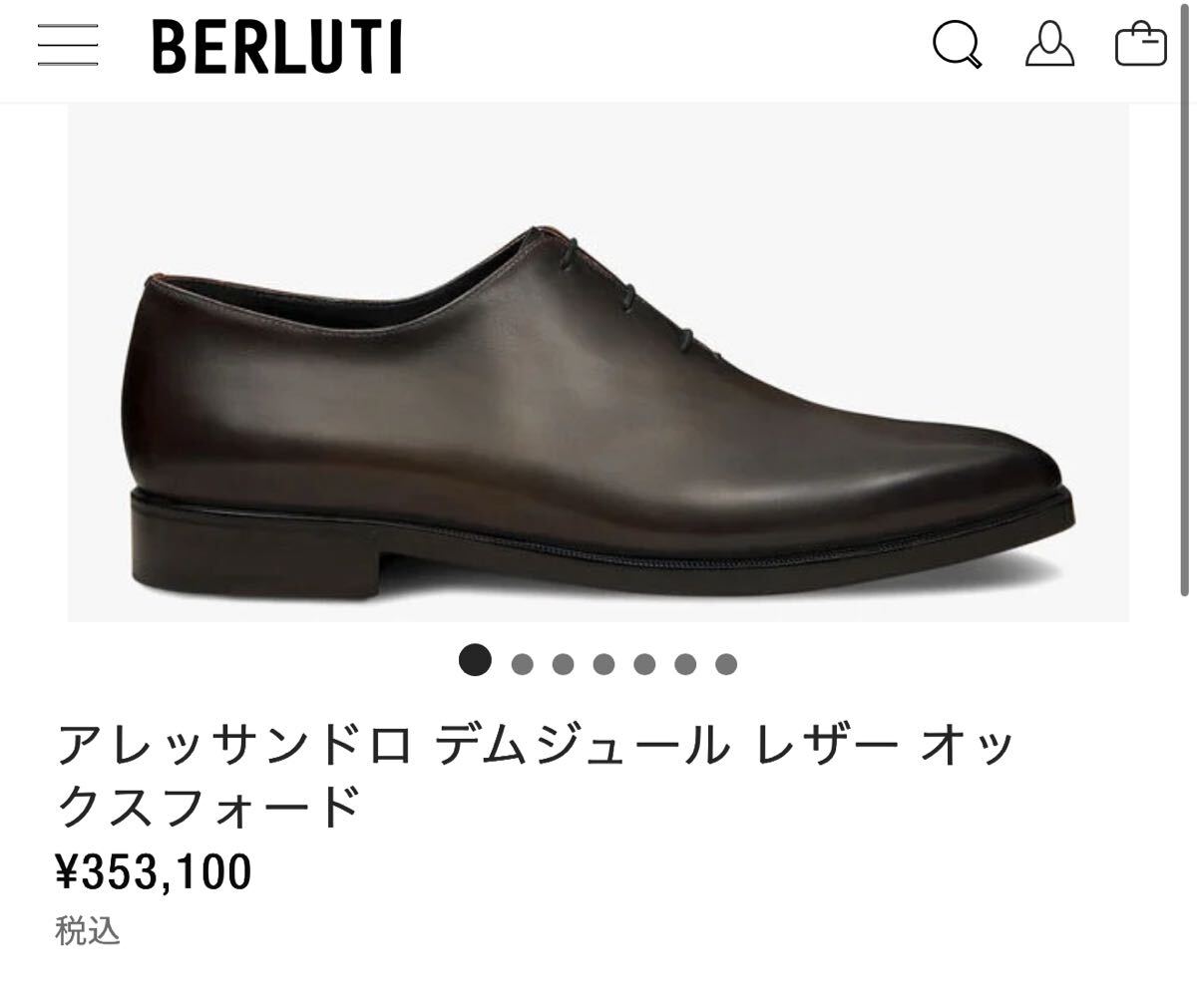Open the account profile icon
The height and width of the screenshot is (1008, 1197).
tap(1049, 45)
